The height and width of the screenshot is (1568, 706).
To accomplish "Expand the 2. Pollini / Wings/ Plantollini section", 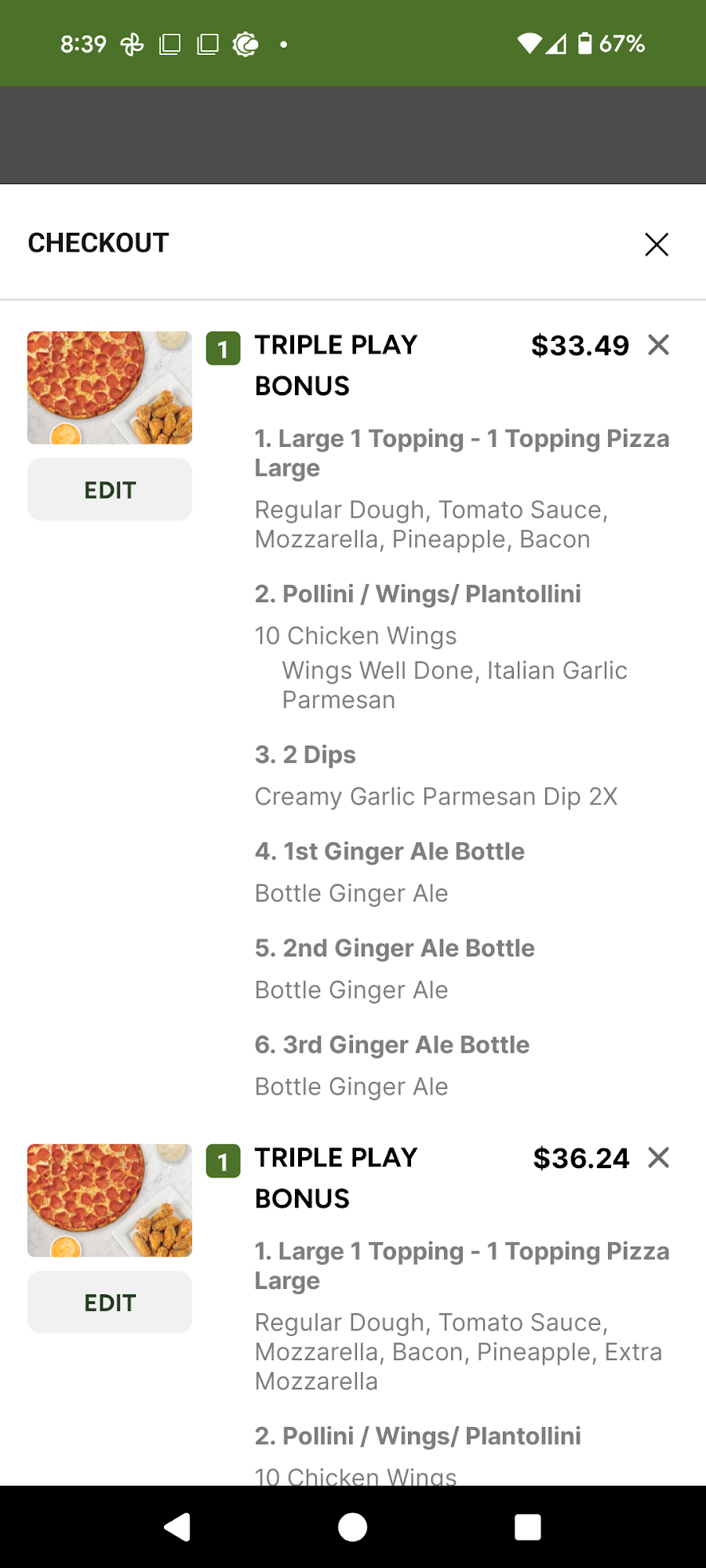I will (417, 593).
